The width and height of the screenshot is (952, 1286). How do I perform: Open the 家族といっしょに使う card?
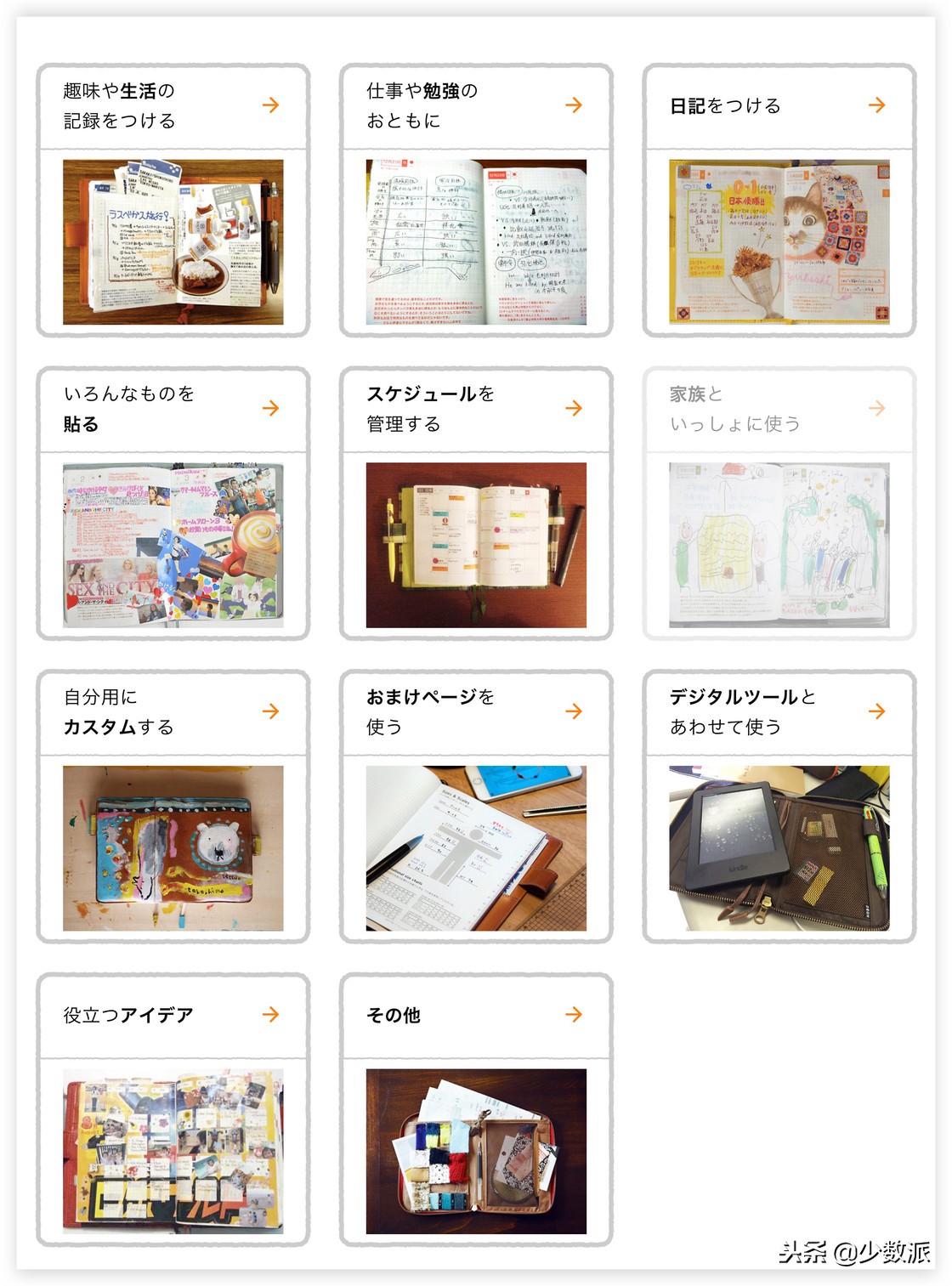pos(779,503)
